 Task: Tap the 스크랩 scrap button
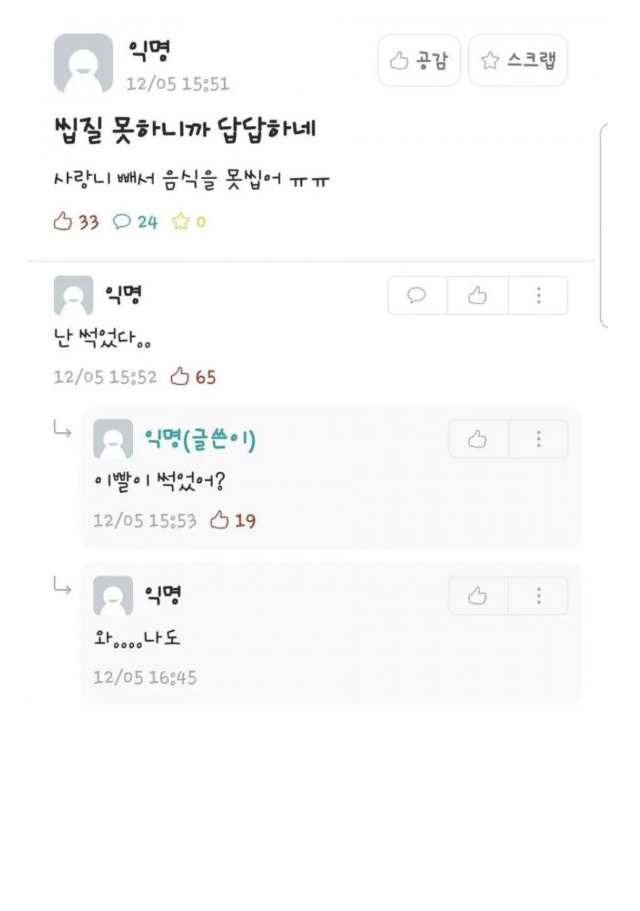point(518,61)
